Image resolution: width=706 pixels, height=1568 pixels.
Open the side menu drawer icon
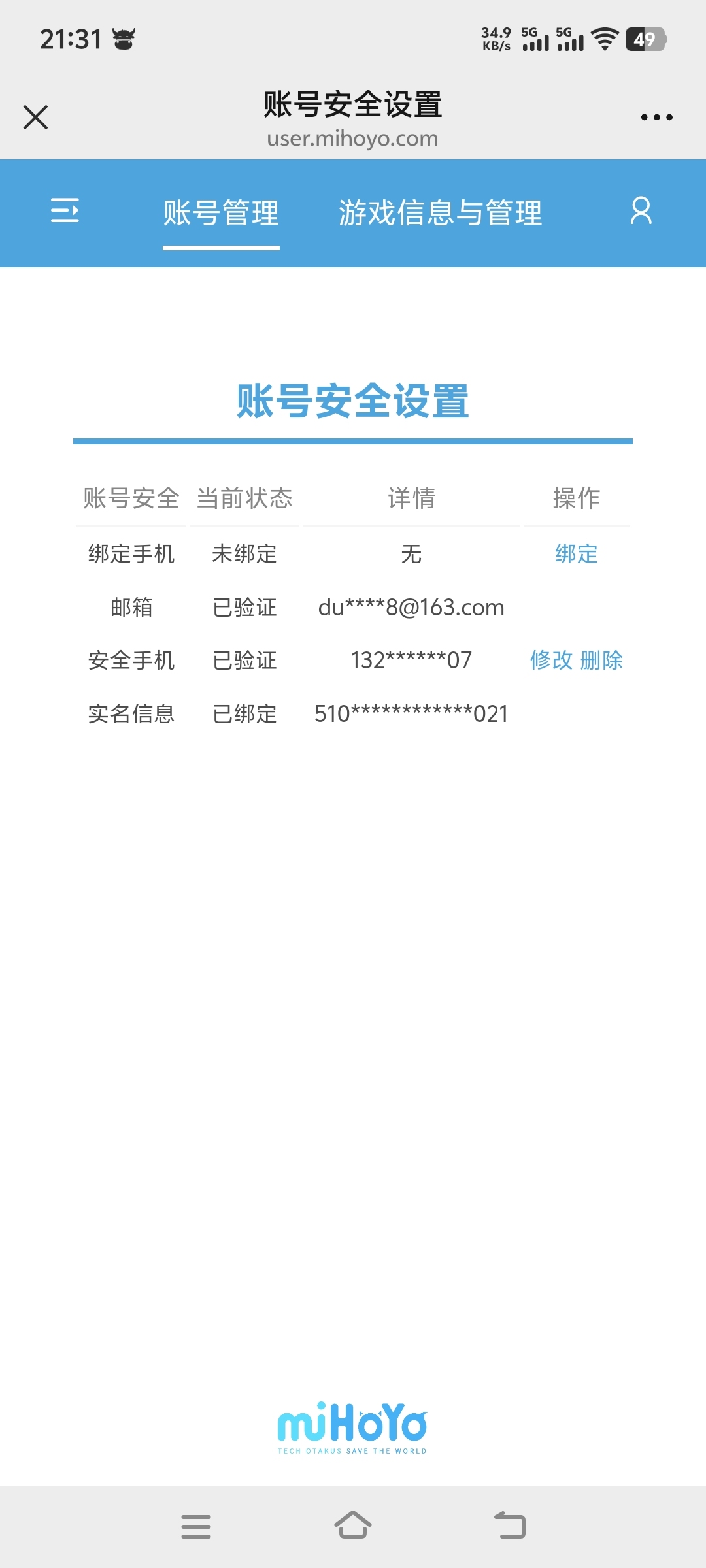[65, 210]
